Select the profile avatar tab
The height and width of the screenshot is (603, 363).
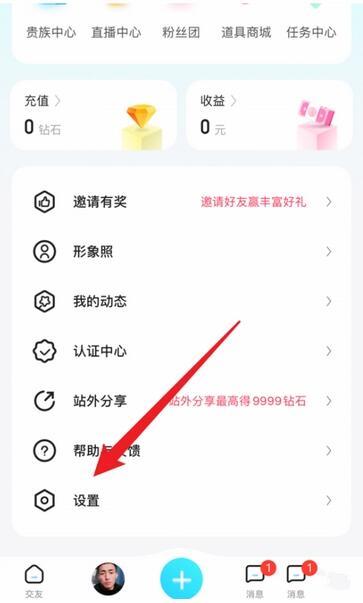(108, 579)
